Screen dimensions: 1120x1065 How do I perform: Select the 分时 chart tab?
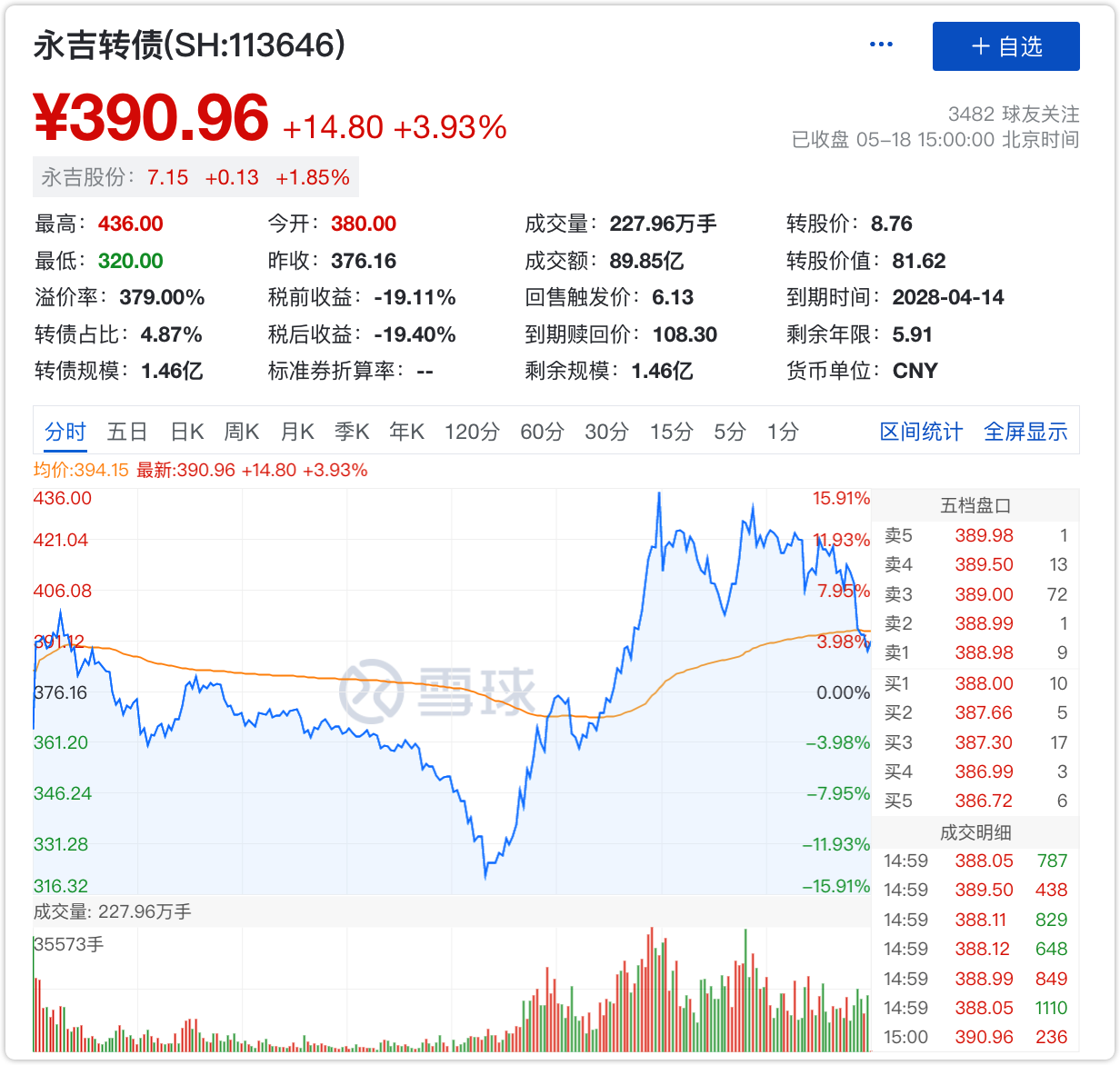[65, 432]
